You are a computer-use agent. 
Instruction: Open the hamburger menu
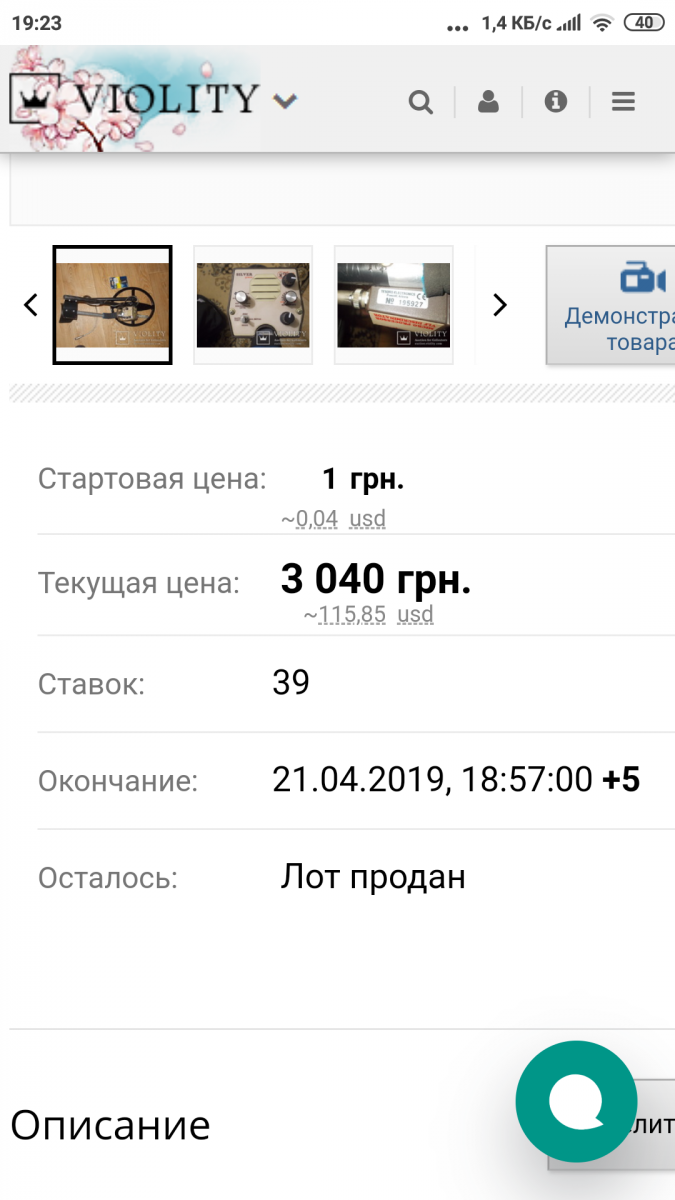tap(623, 102)
